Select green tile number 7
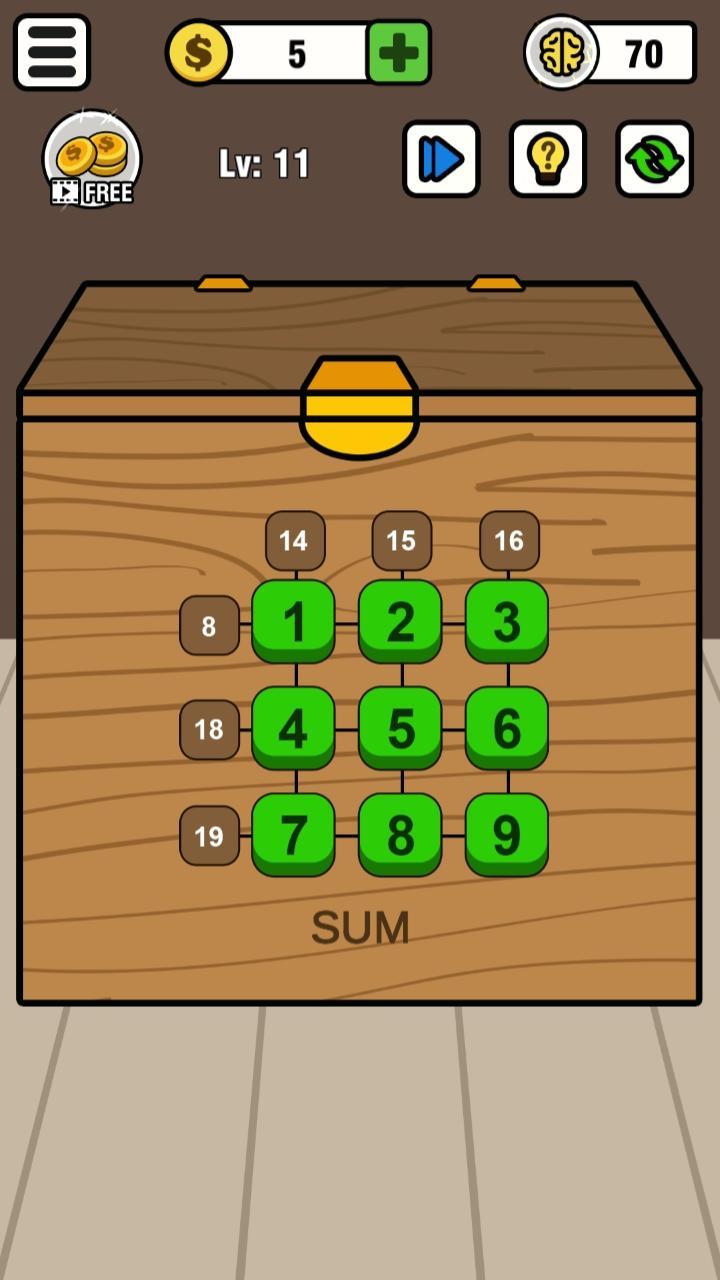 pos(293,835)
